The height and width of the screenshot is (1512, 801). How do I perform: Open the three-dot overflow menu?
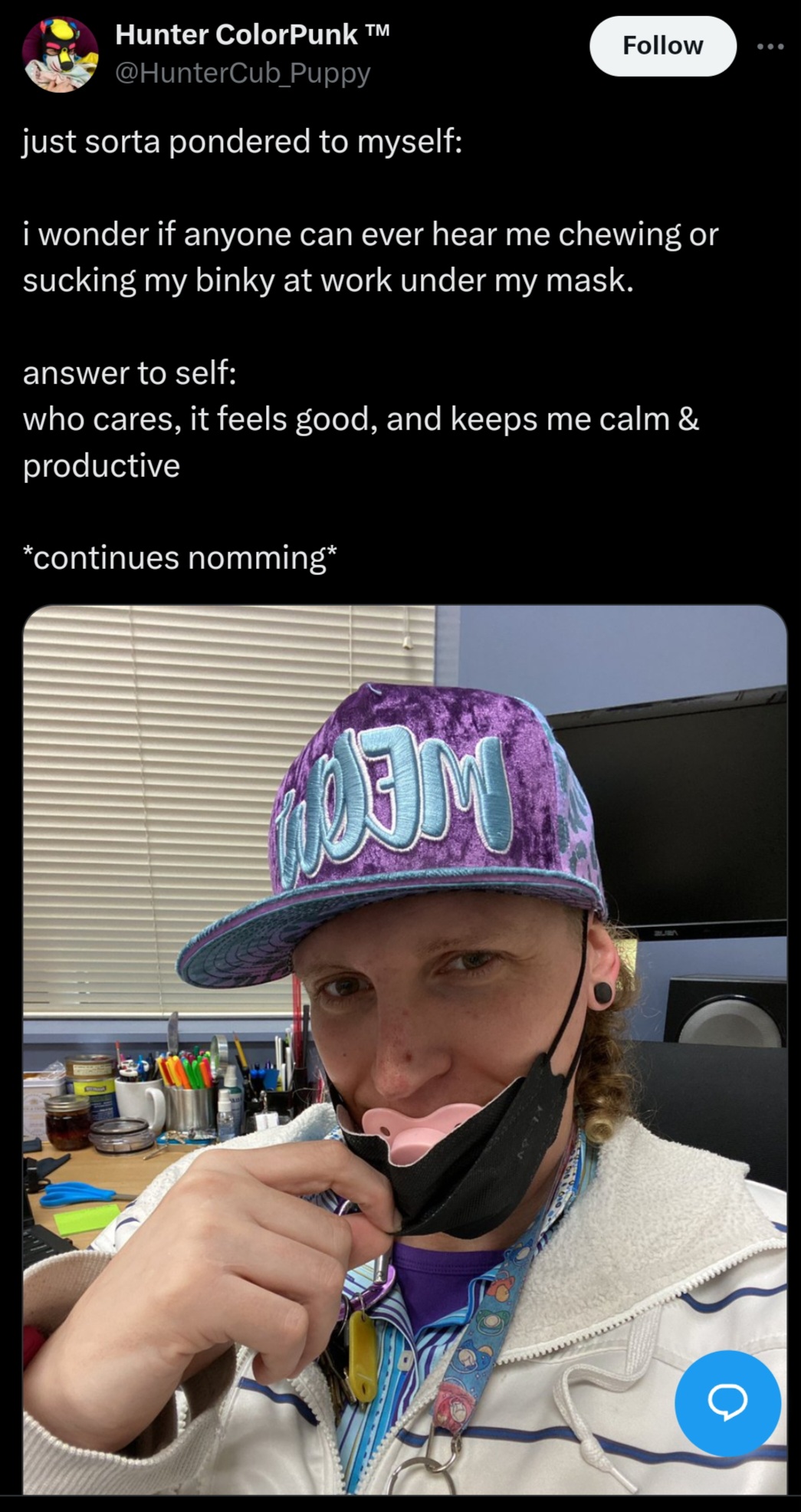click(x=770, y=47)
